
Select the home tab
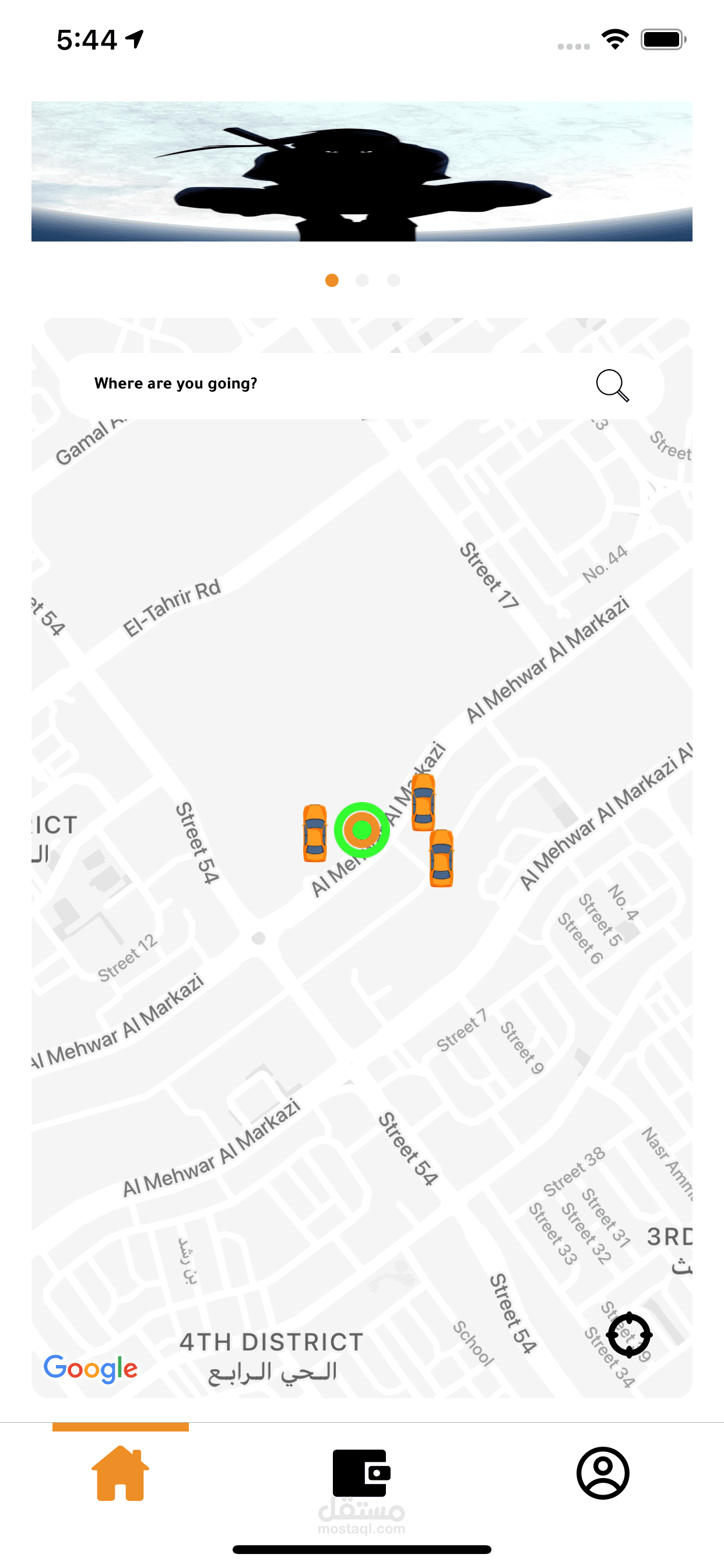coord(121,1473)
